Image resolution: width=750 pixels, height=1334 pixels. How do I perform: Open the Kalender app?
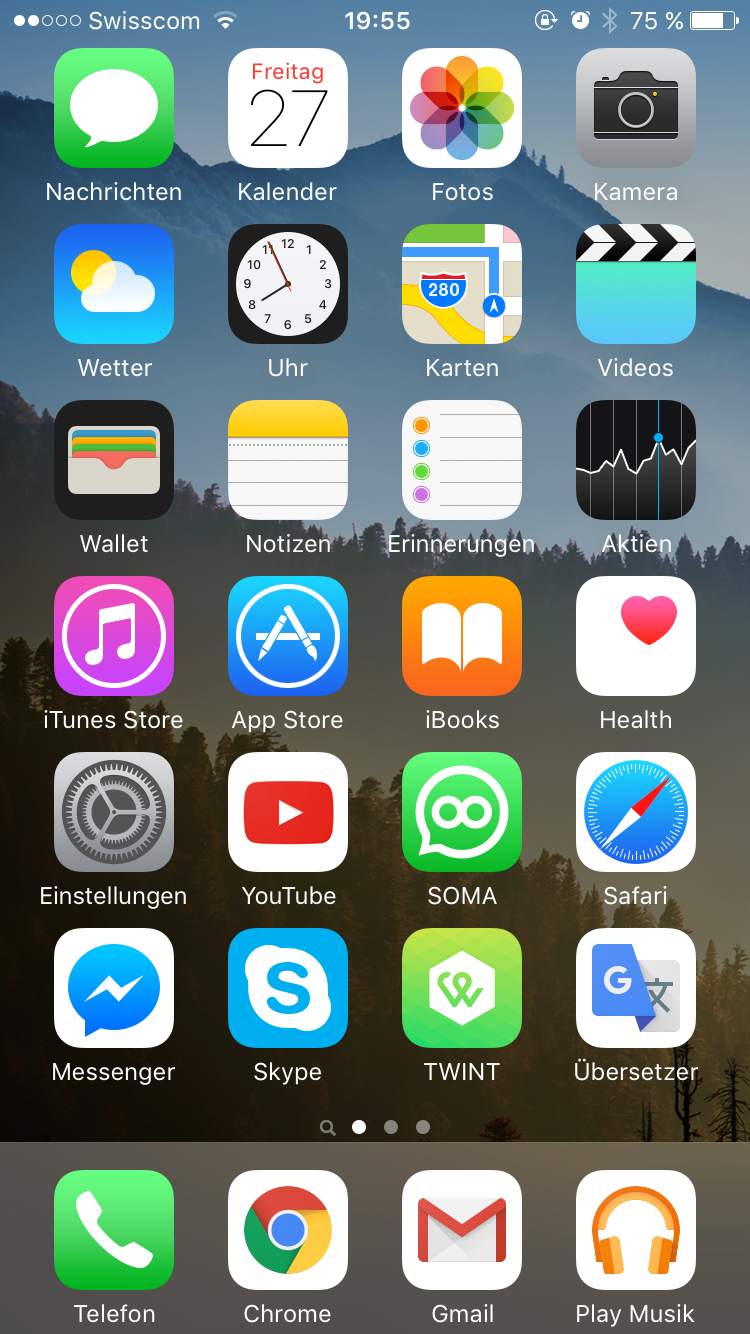tap(288, 108)
